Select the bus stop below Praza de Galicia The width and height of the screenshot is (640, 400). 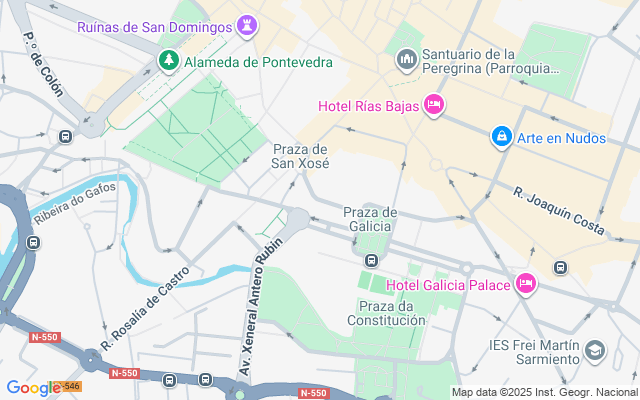[x=371, y=260]
